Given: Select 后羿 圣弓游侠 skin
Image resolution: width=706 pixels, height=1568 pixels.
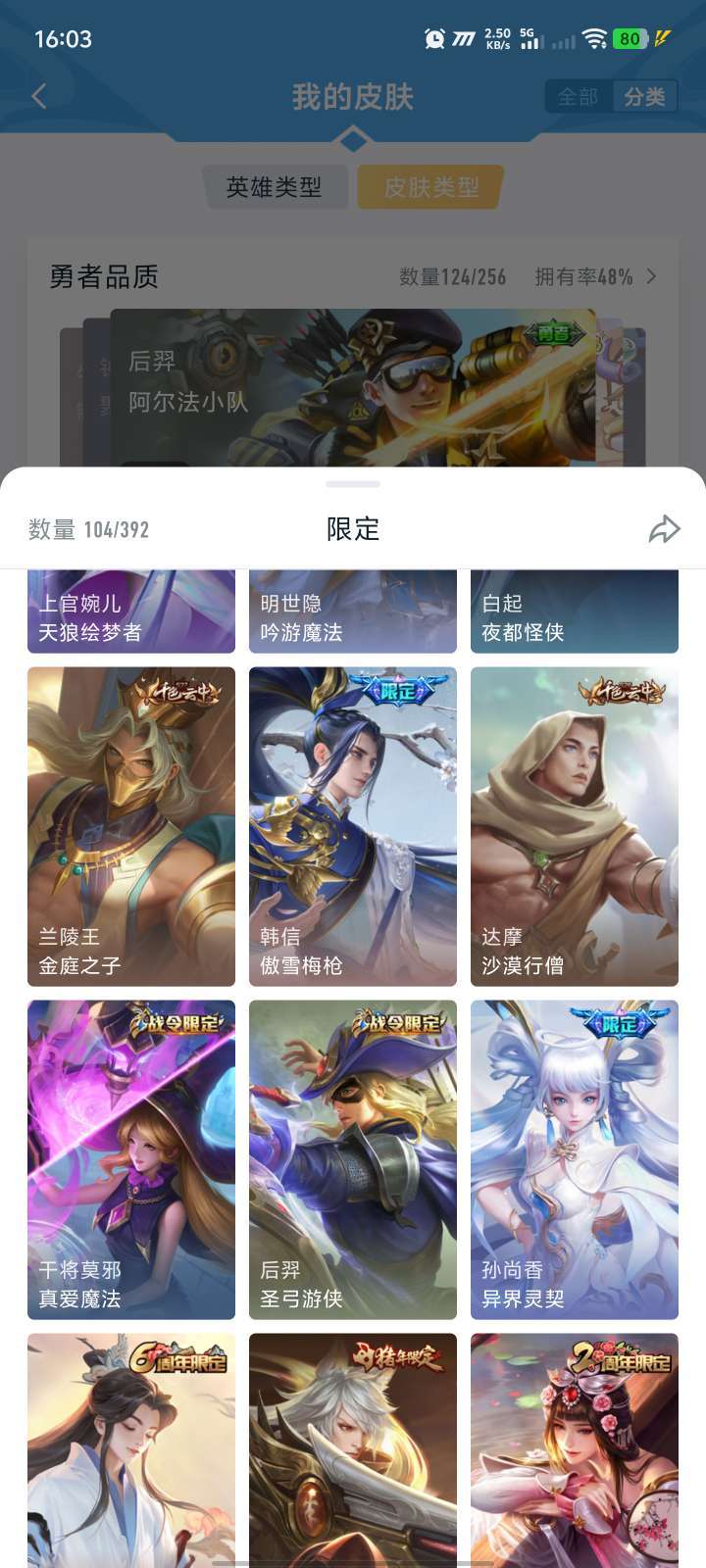Looking at the screenshot, I should [x=353, y=1159].
